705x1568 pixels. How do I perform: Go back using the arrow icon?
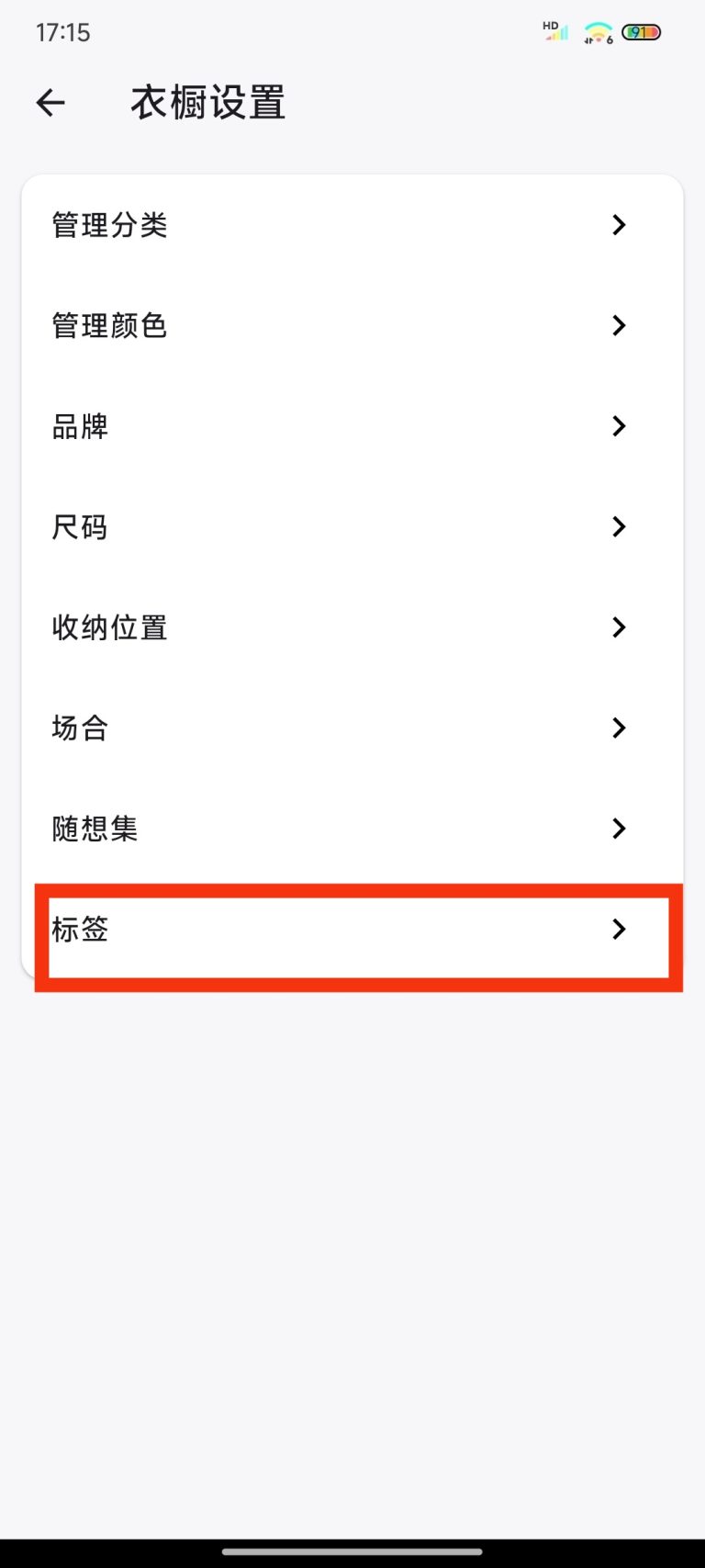click(50, 103)
